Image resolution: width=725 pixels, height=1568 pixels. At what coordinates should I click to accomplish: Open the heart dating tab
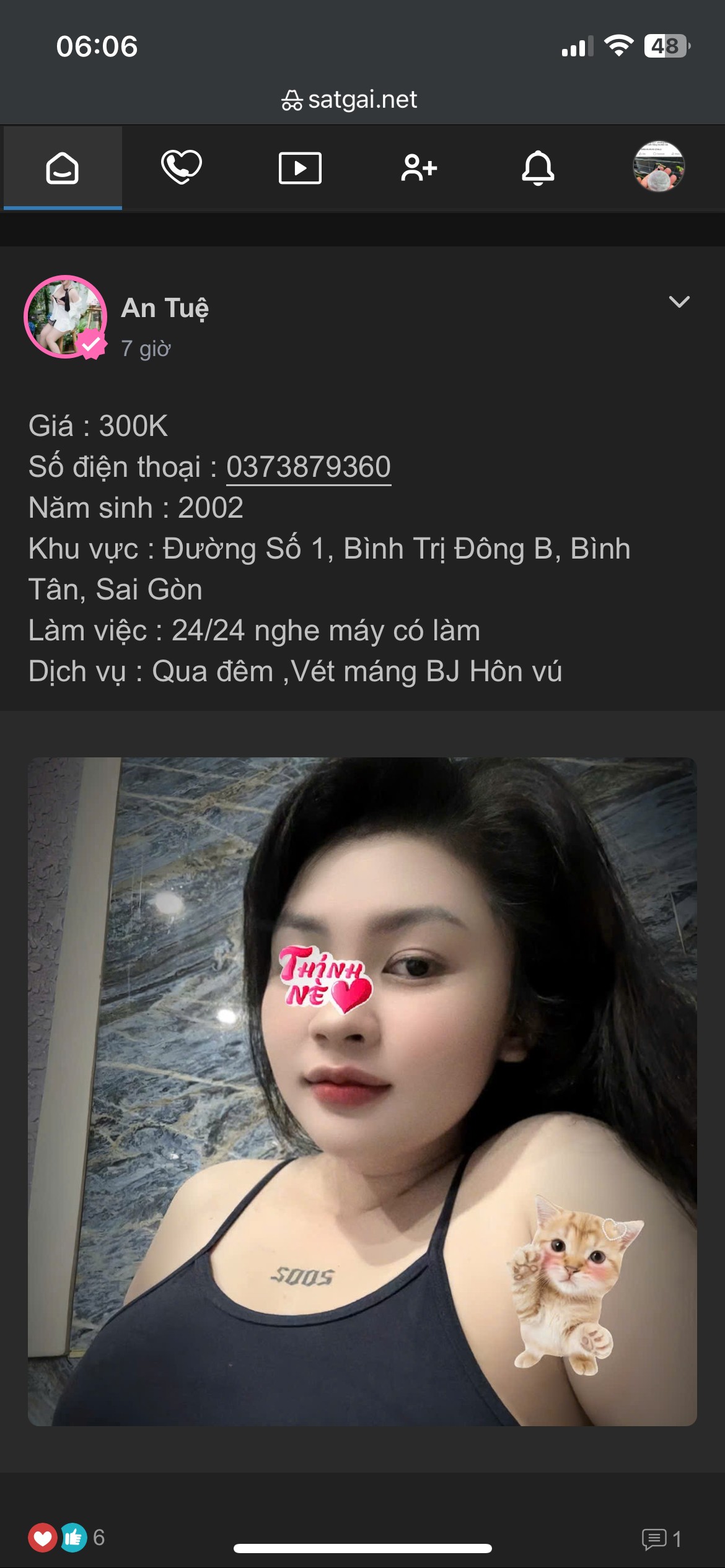[x=181, y=168]
